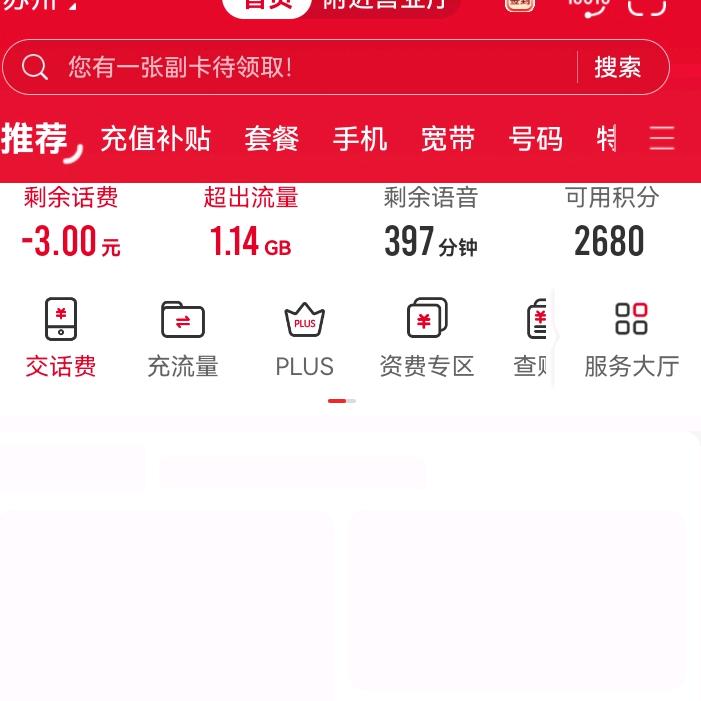
Task: Open 服务大厅
Action: [x=631, y=339]
